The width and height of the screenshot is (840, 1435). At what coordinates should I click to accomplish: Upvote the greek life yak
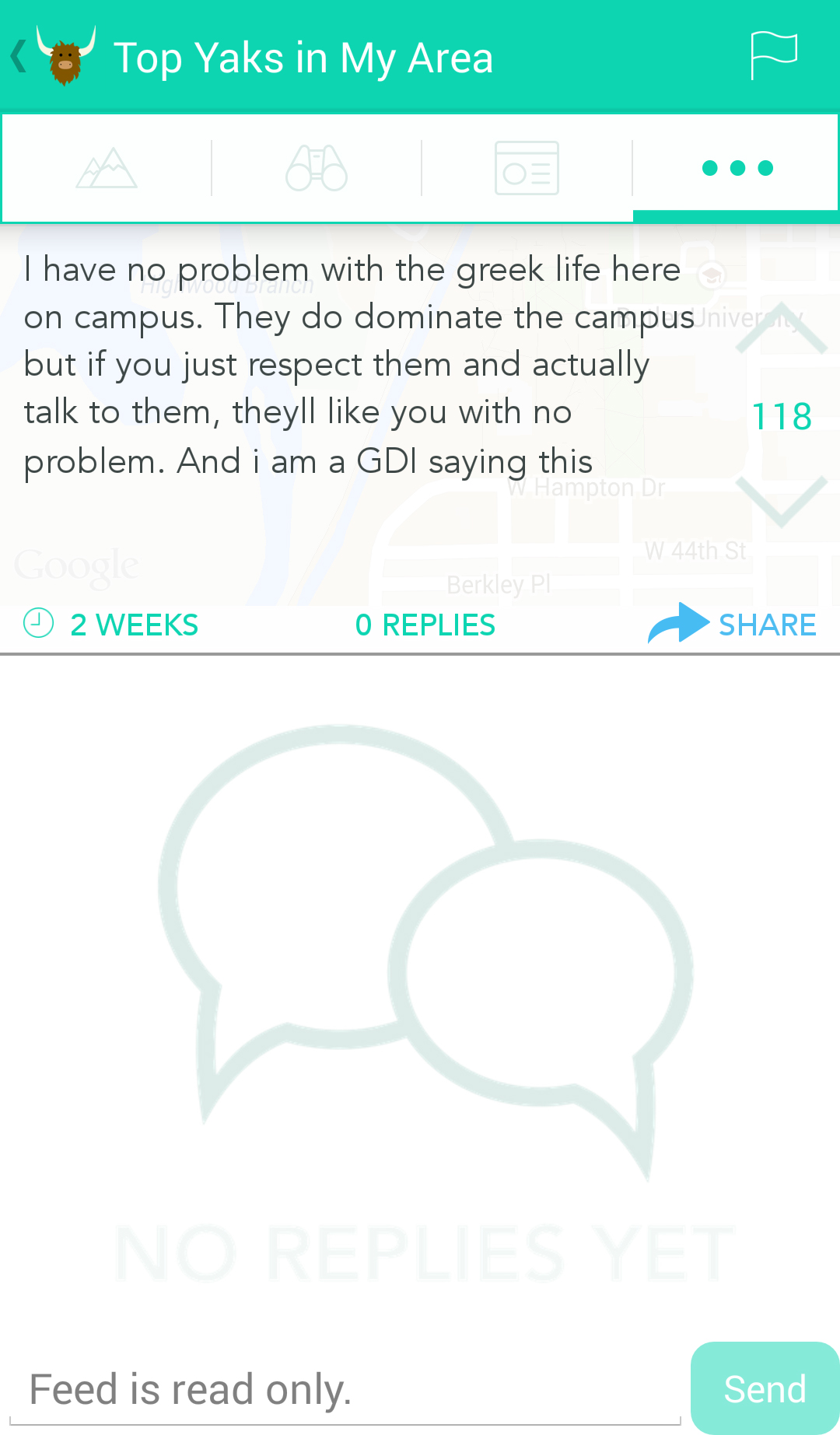pos(781,329)
